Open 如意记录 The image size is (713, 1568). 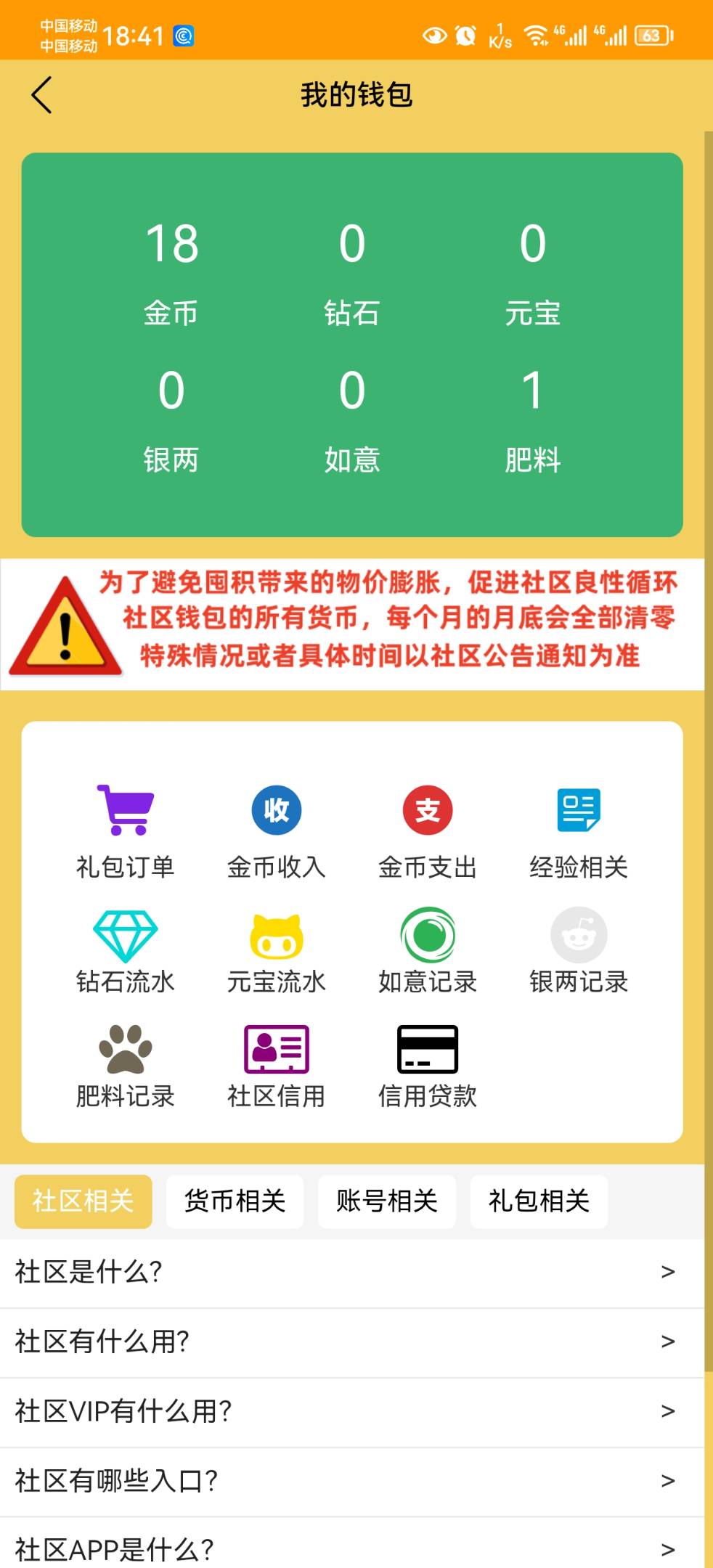pos(428,951)
